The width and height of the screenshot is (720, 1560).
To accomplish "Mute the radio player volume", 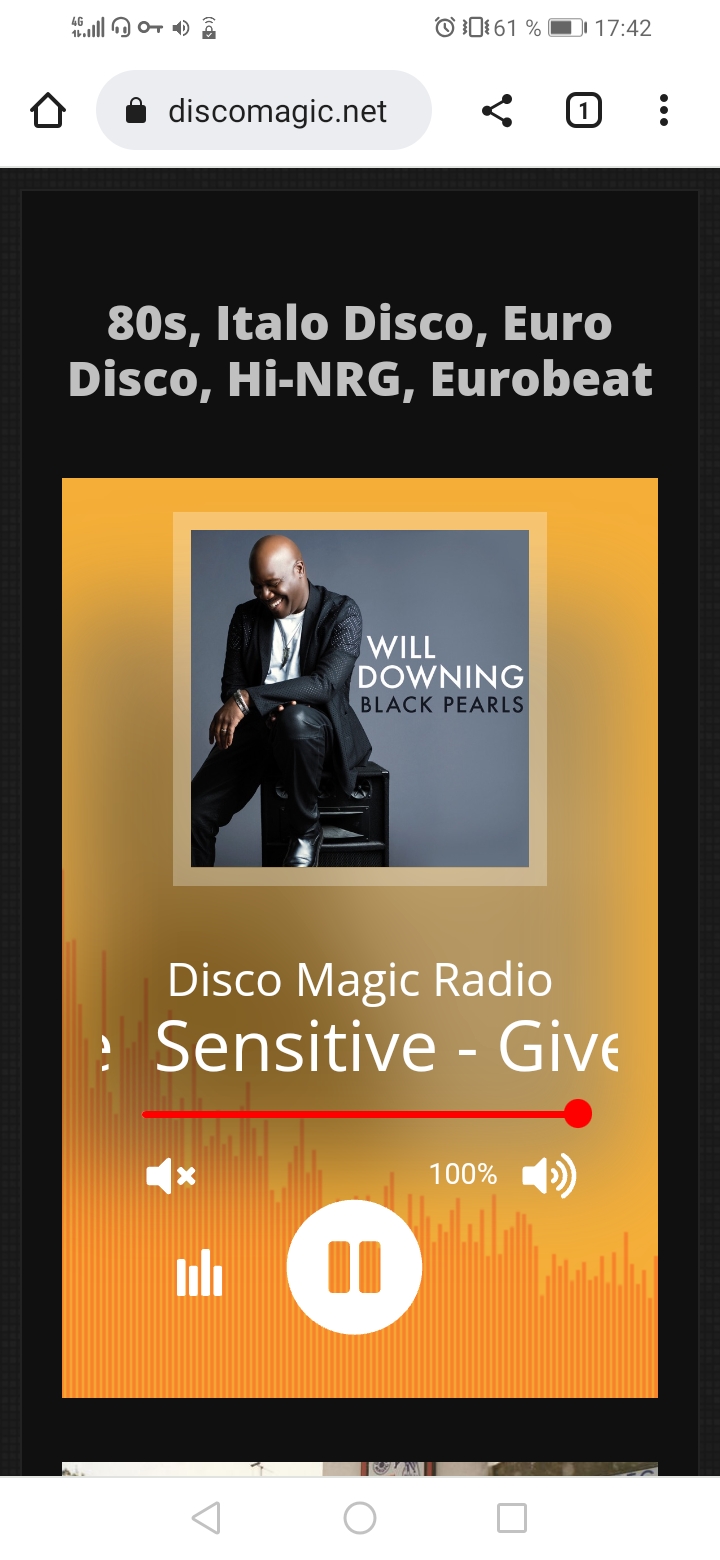I will [171, 1175].
